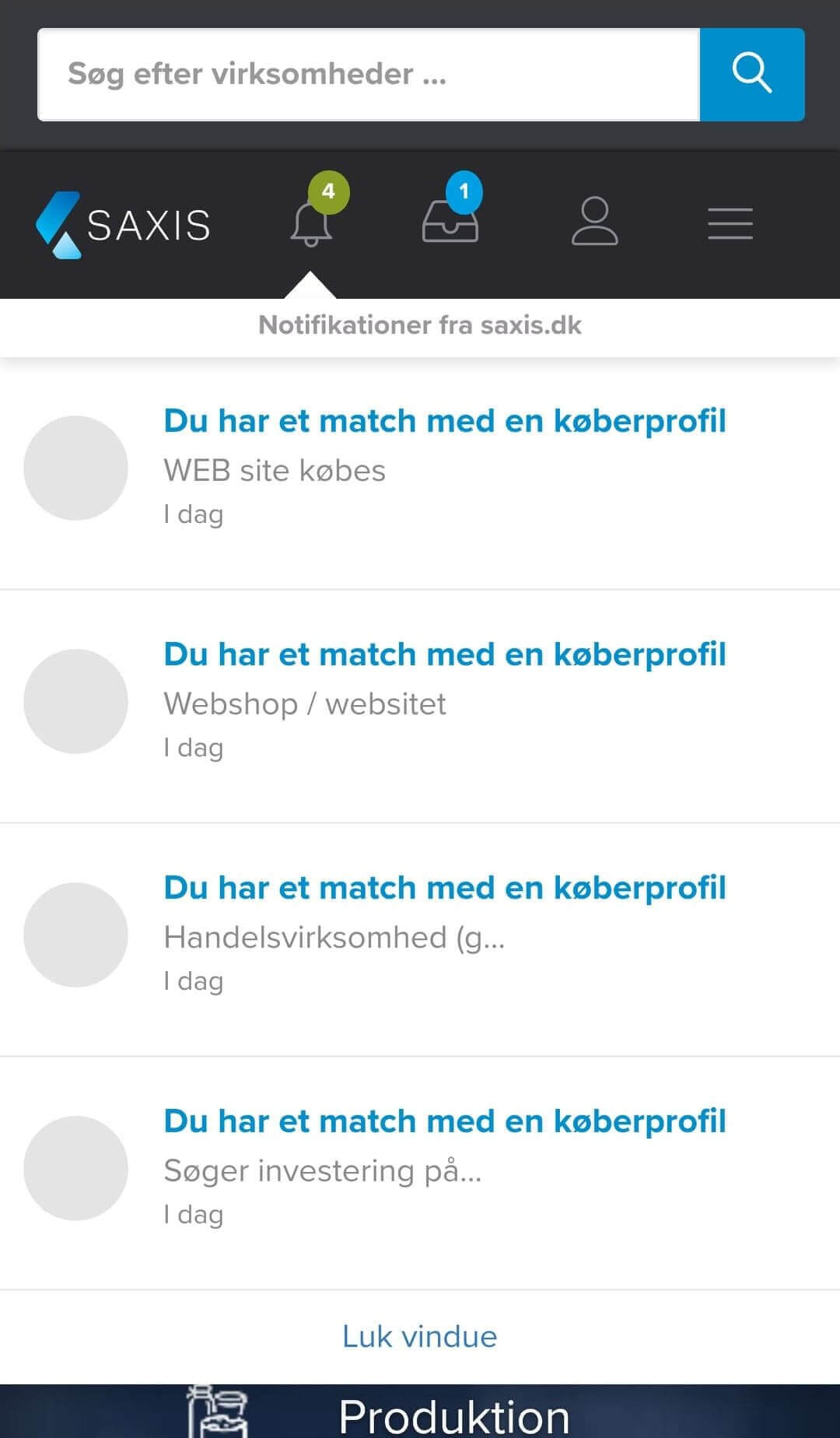Open the user profile icon
This screenshot has height=1438, width=840.
tap(595, 223)
